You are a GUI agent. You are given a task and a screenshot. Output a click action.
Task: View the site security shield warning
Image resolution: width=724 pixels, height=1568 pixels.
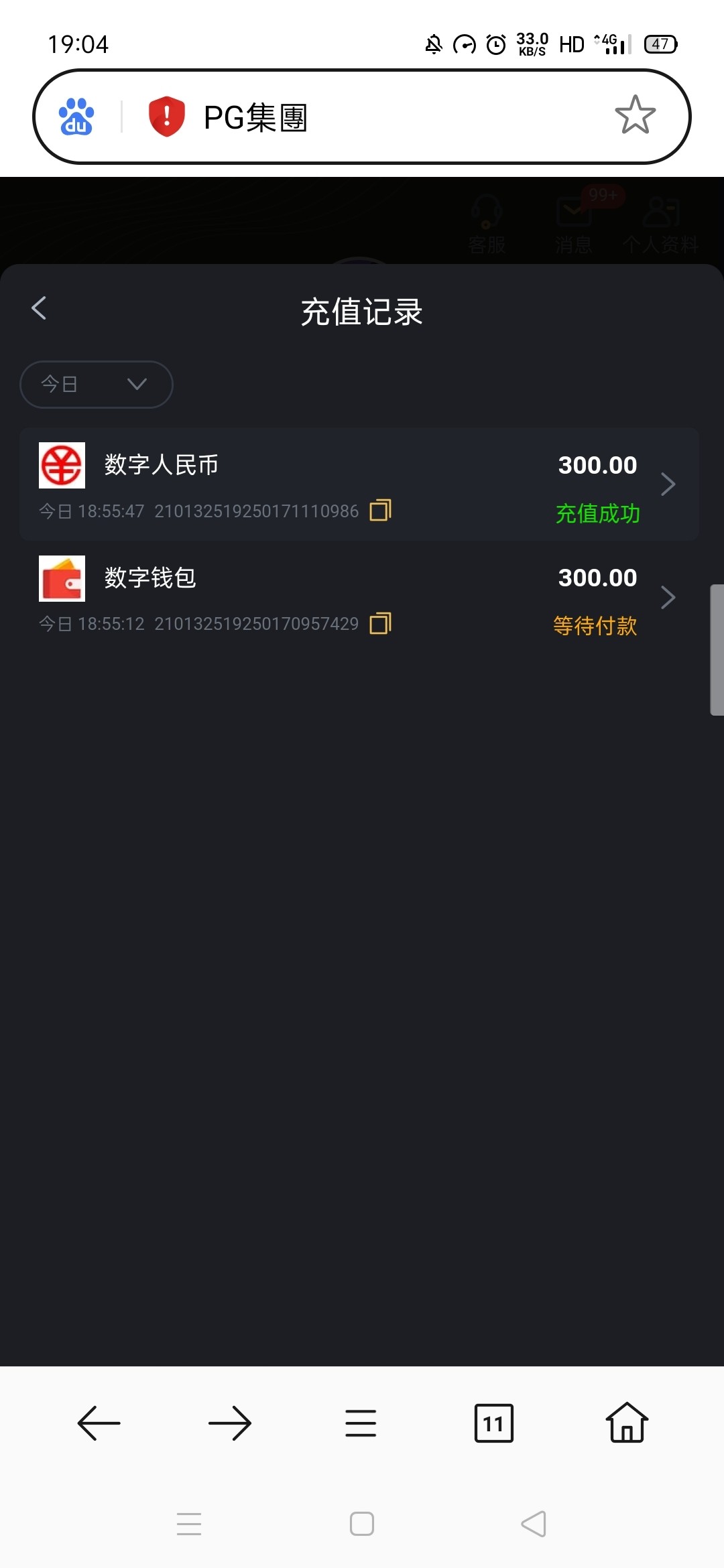(x=166, y=117)
